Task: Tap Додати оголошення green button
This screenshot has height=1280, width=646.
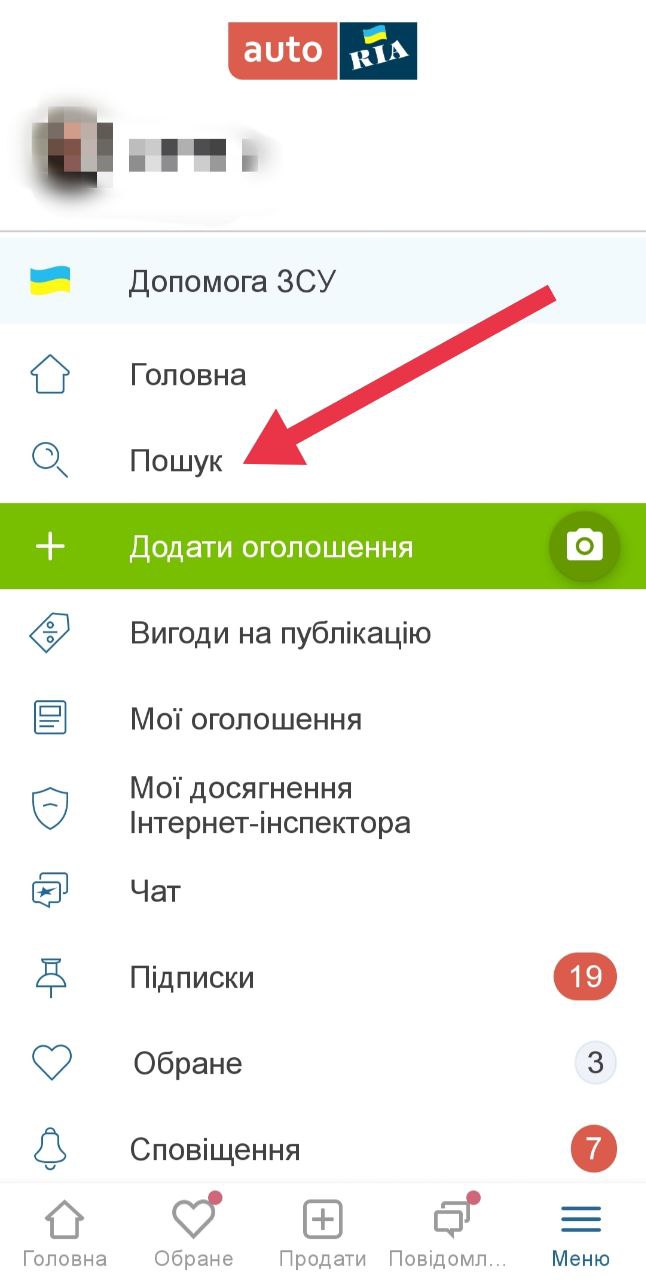Action: (x=271, y=547)
